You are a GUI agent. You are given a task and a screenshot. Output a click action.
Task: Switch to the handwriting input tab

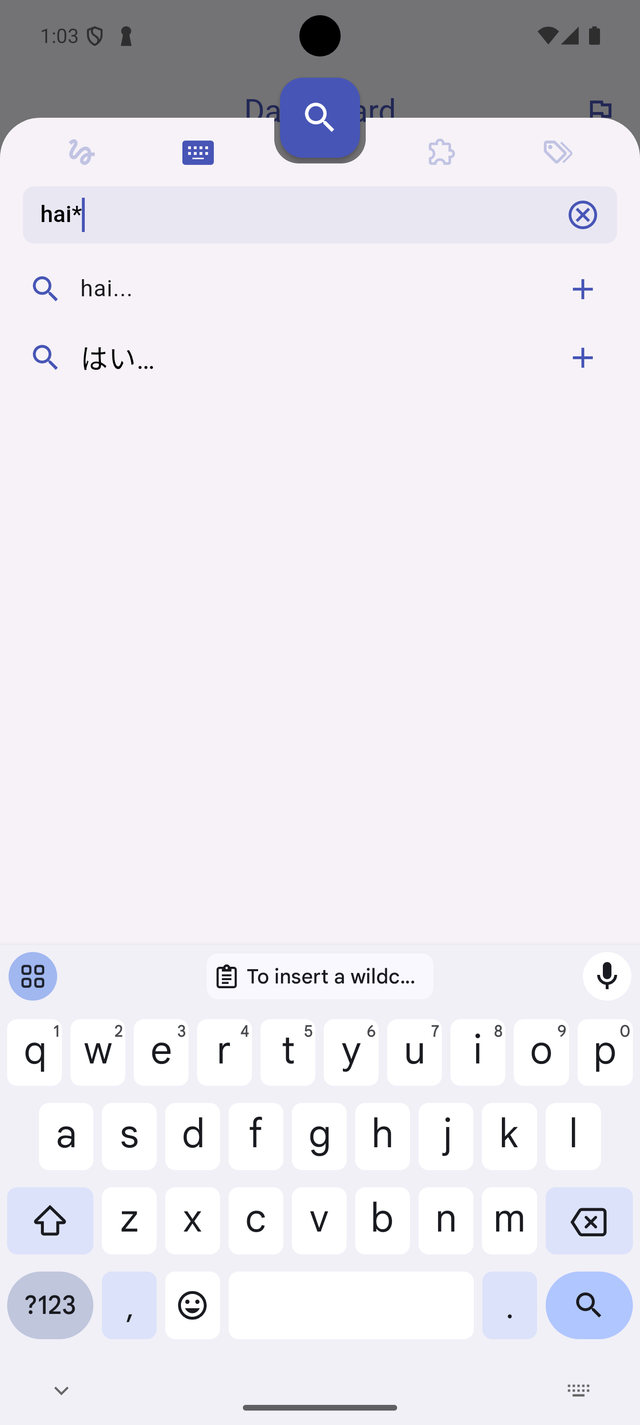pyautogui.click(x=81, y=152)
